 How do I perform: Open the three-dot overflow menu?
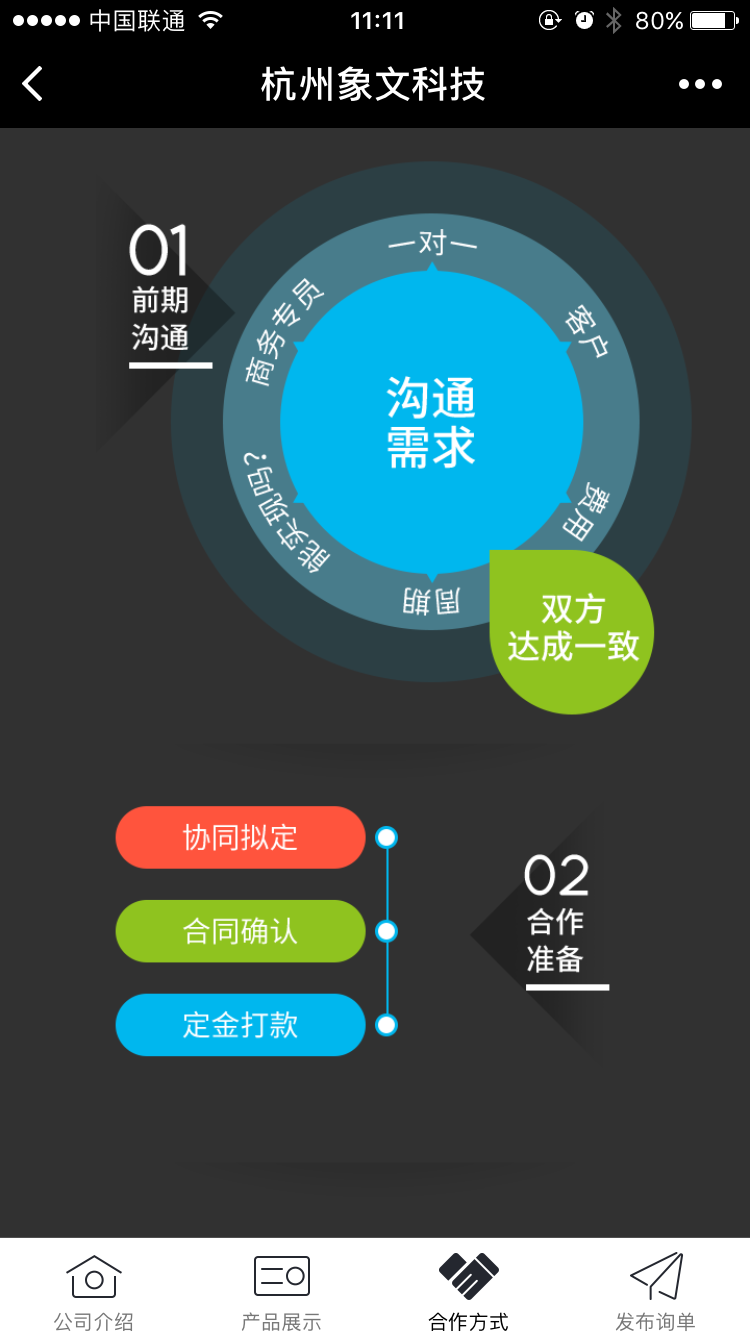tap(700, 84)
